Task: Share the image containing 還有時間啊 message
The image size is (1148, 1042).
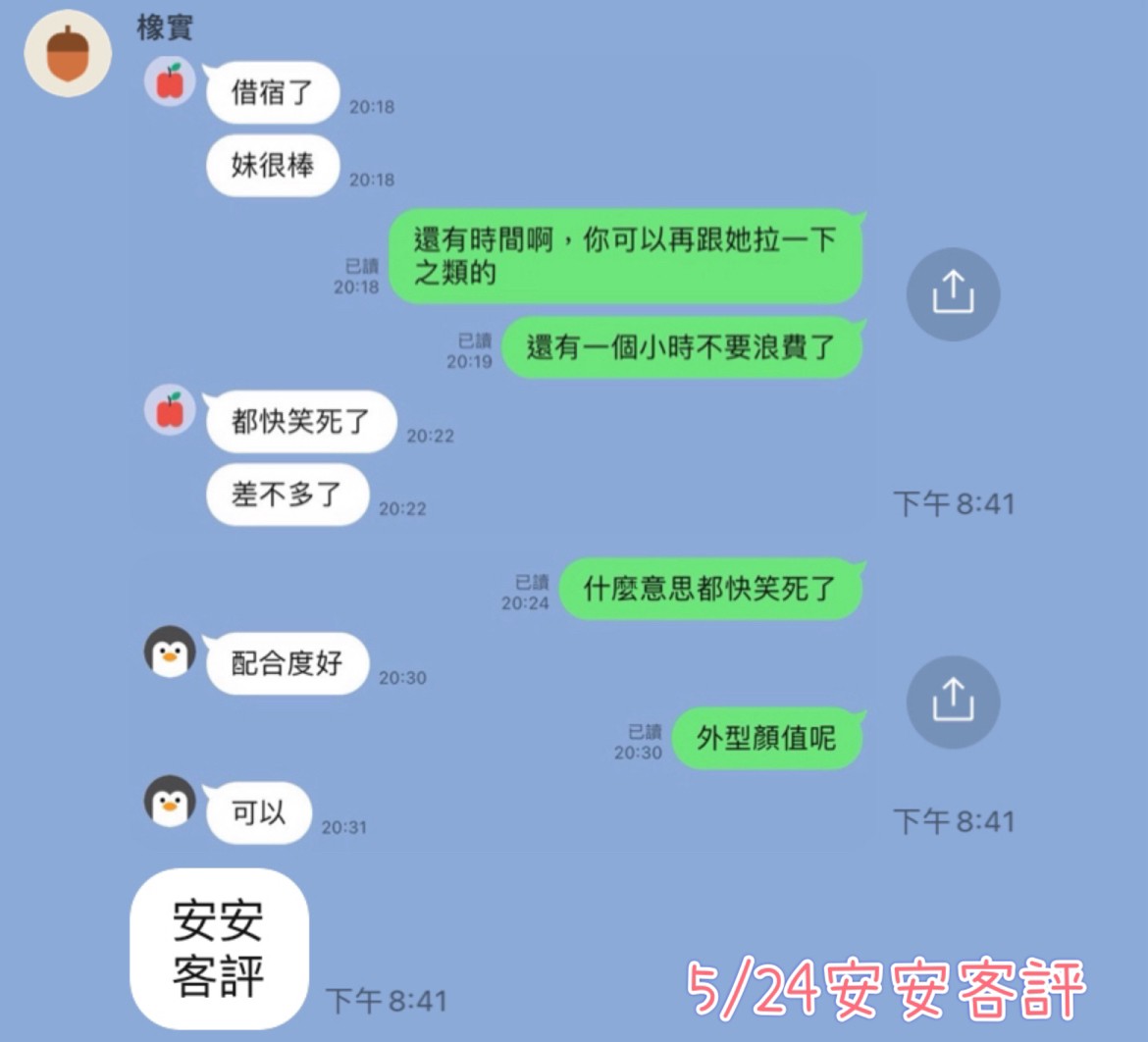Action: (x=952, y=292)
